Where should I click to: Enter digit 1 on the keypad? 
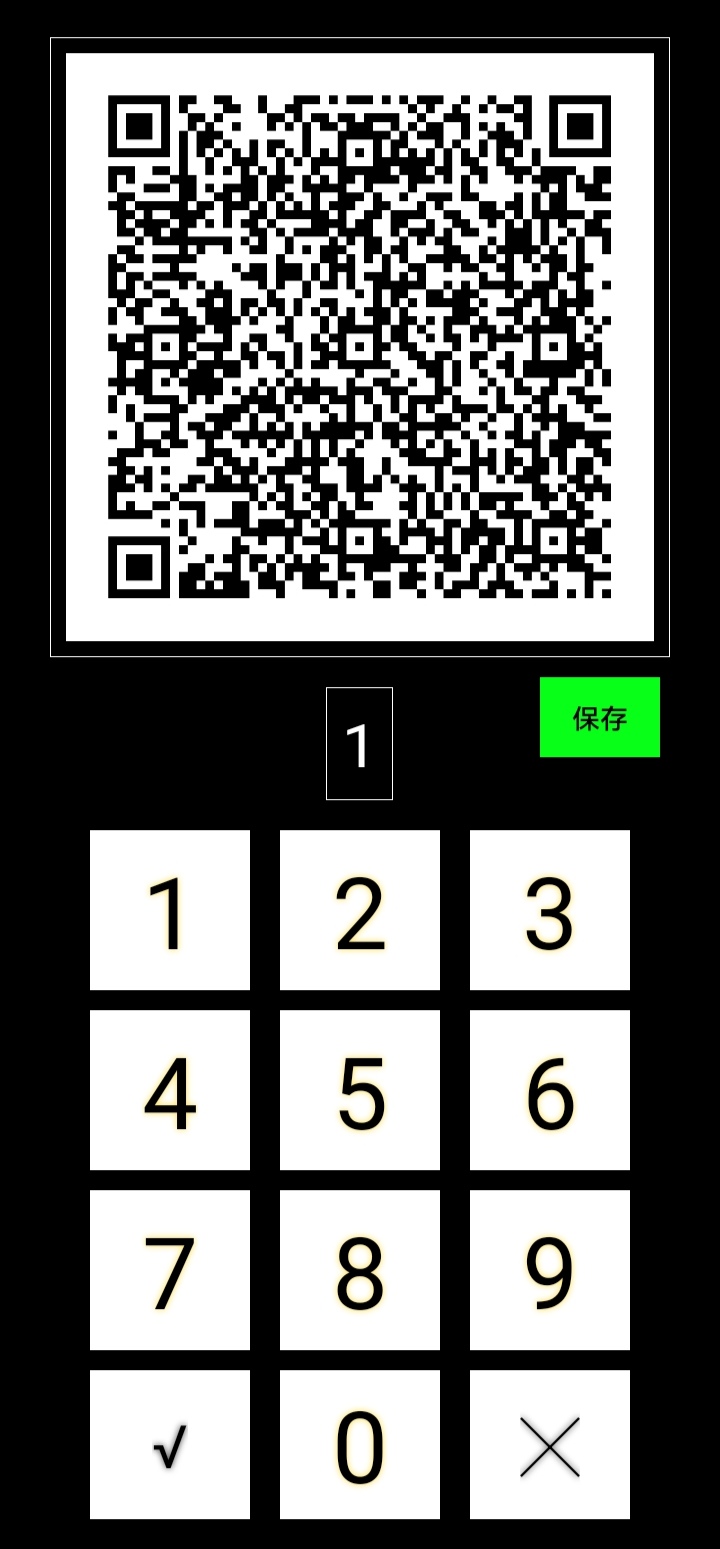tap(170, 910)
